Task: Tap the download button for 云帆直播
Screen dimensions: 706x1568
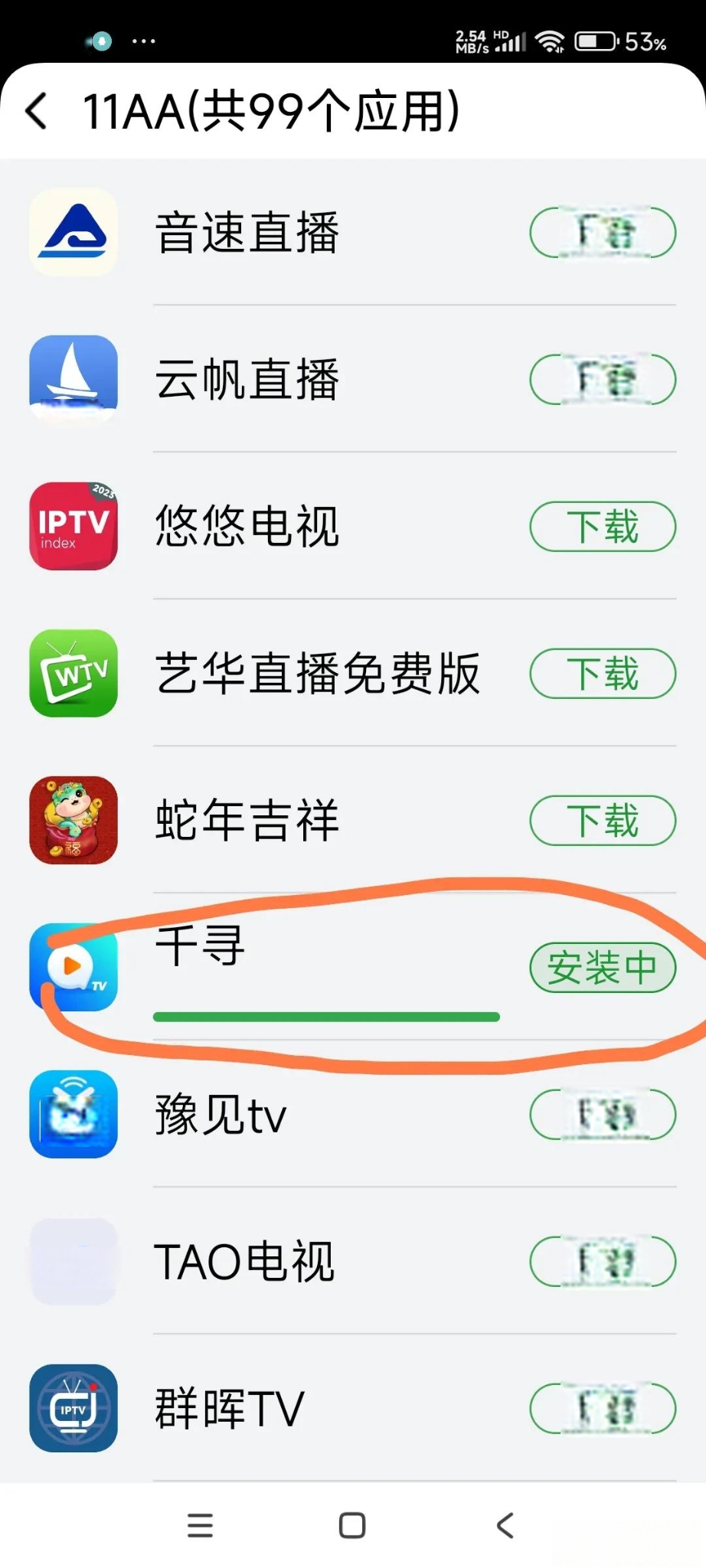Action: (x=603, y=379)
